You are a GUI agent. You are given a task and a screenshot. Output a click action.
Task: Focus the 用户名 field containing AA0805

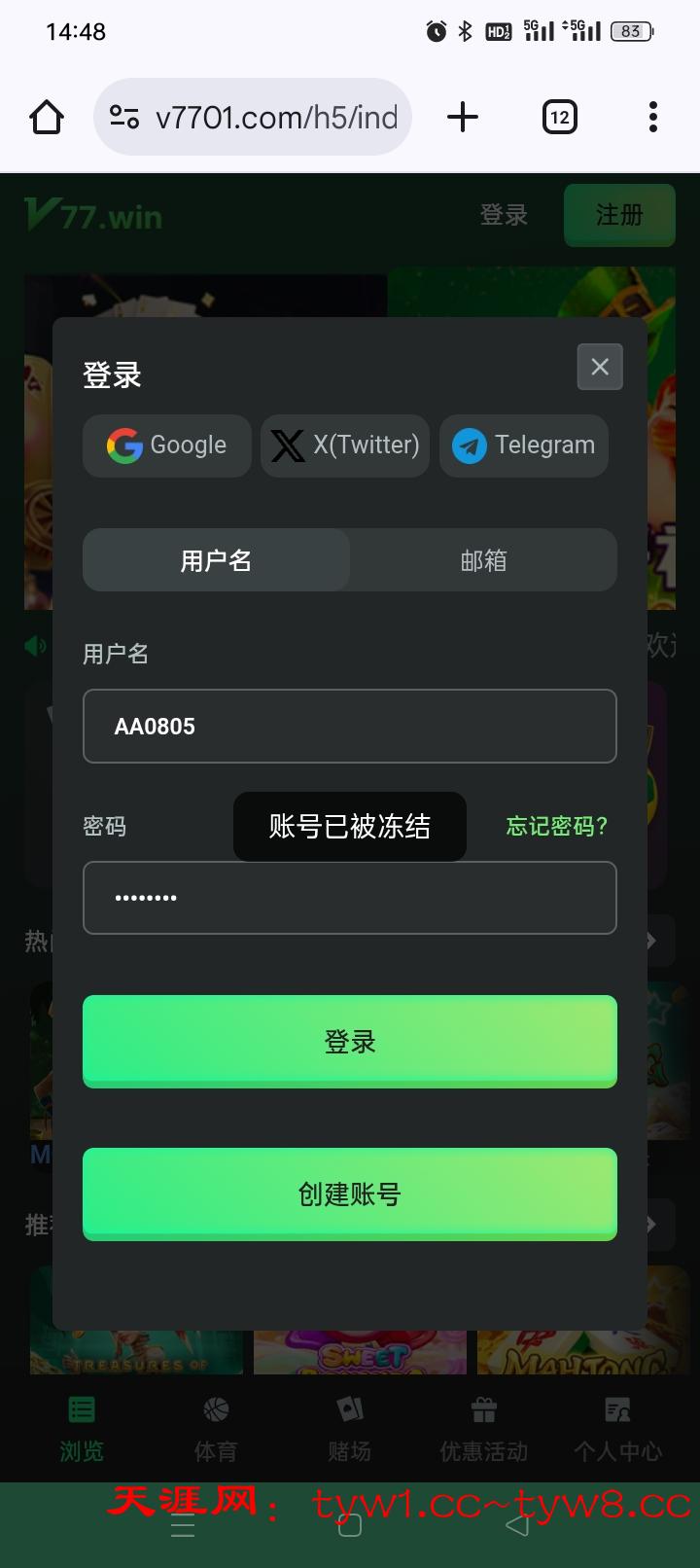pos(350,727)
